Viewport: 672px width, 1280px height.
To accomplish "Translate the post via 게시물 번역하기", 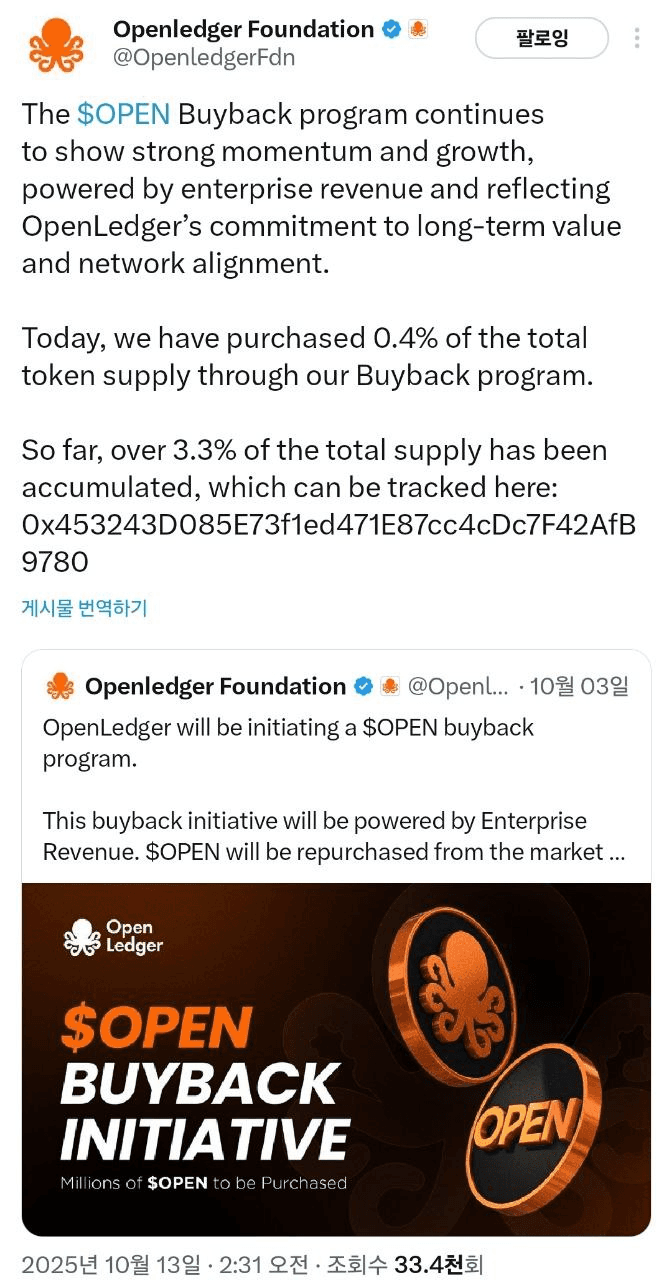I will click(x=84, y=607).
